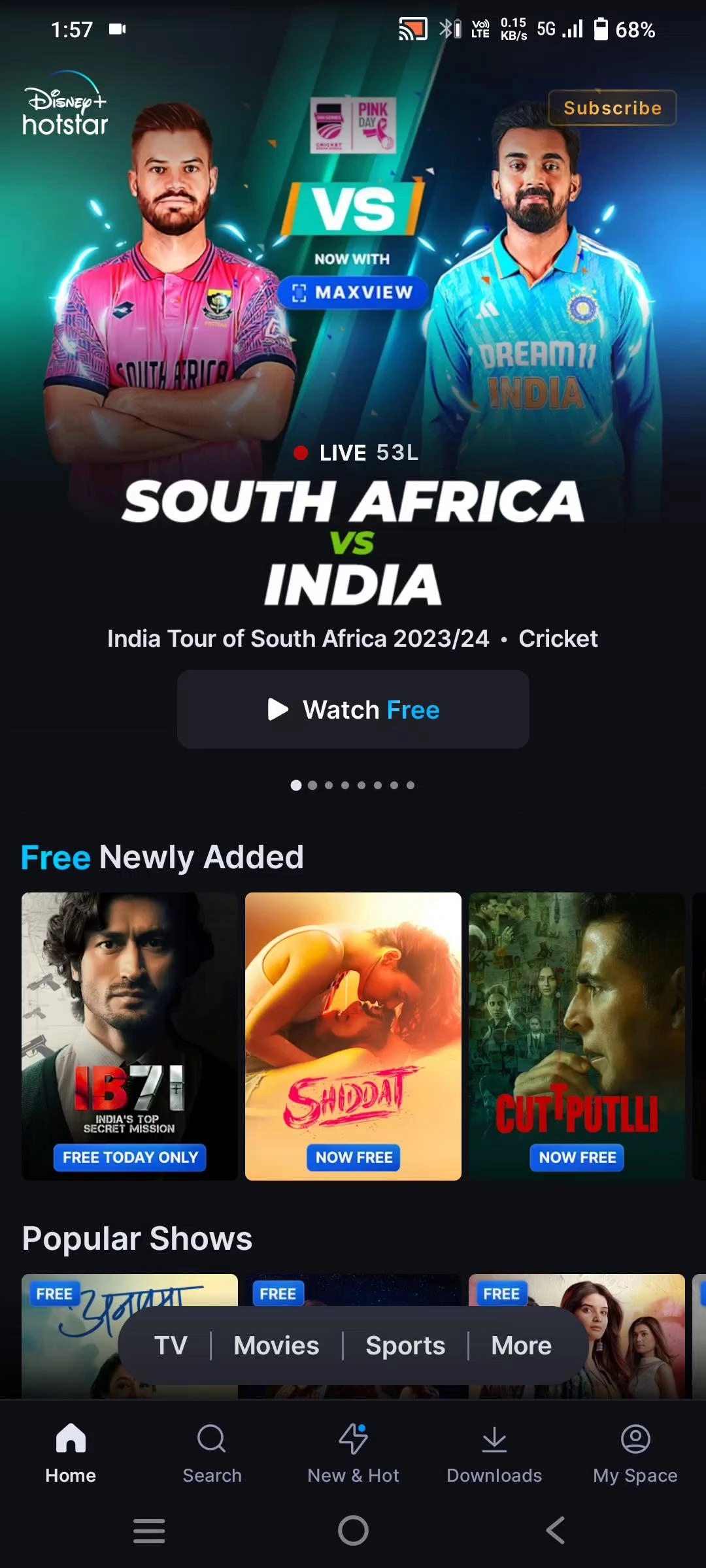Tap the system back button
The width and height of the screenshot is (706, 1568).
tap(556, 1530)
